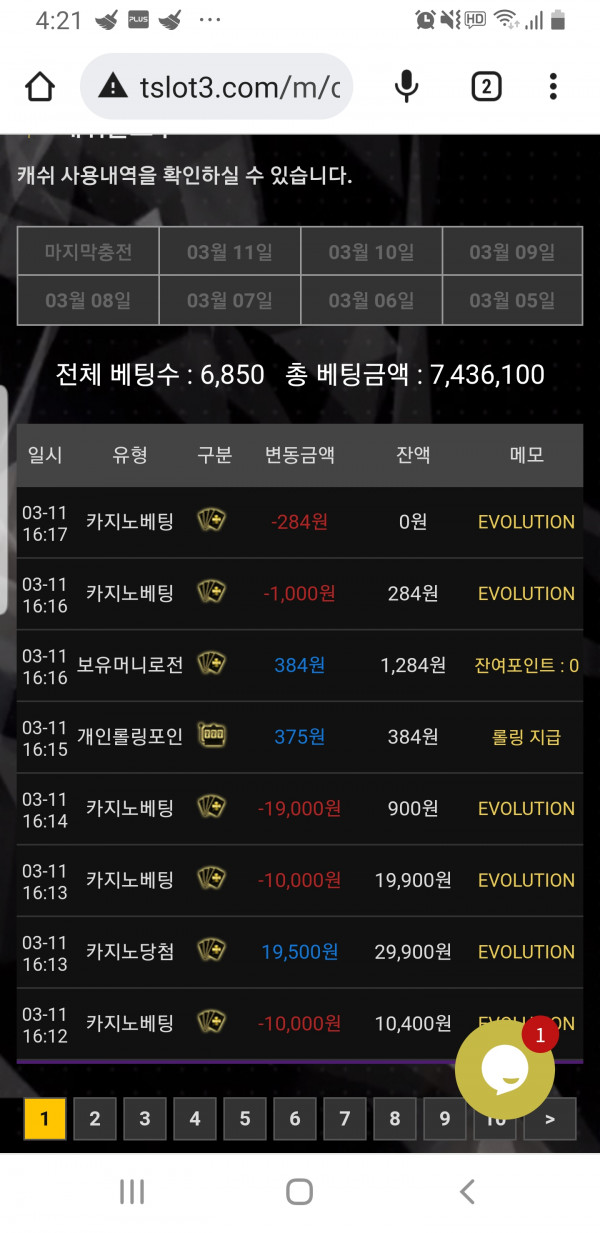
Task: Open the tab switcher showing 2 tabs
Action: 486,87
